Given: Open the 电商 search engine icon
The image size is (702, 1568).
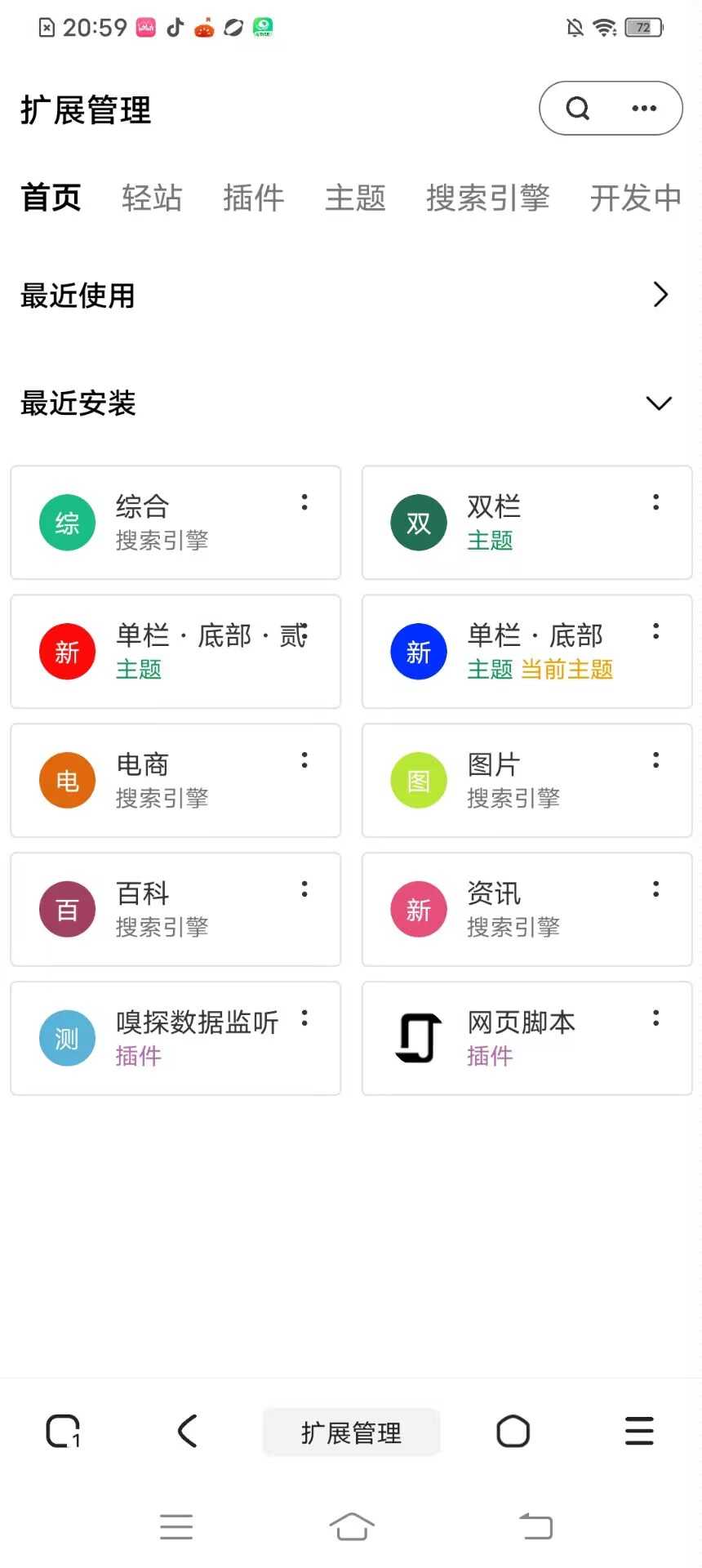Looking at the screenshot, I should coord(67,781).
